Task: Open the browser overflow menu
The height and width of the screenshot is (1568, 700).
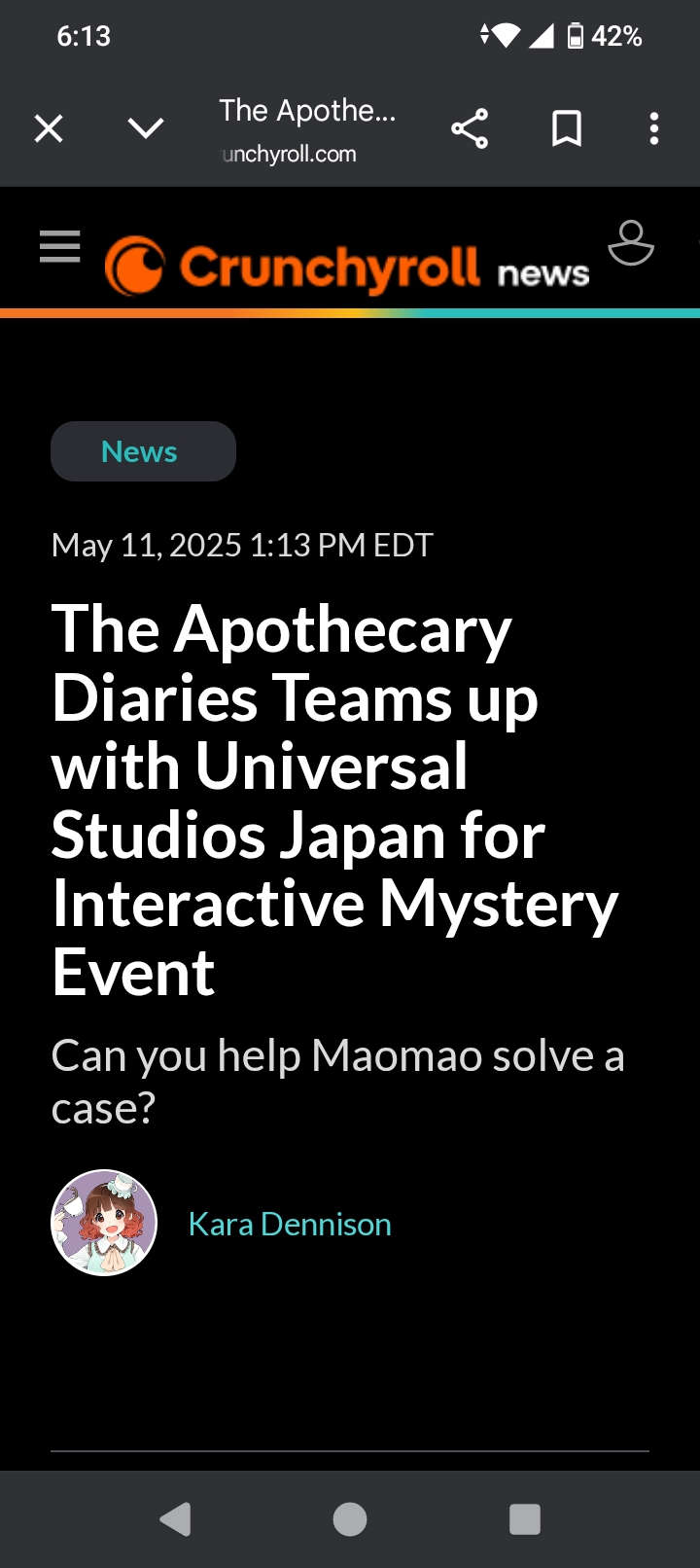Action: 654,128
